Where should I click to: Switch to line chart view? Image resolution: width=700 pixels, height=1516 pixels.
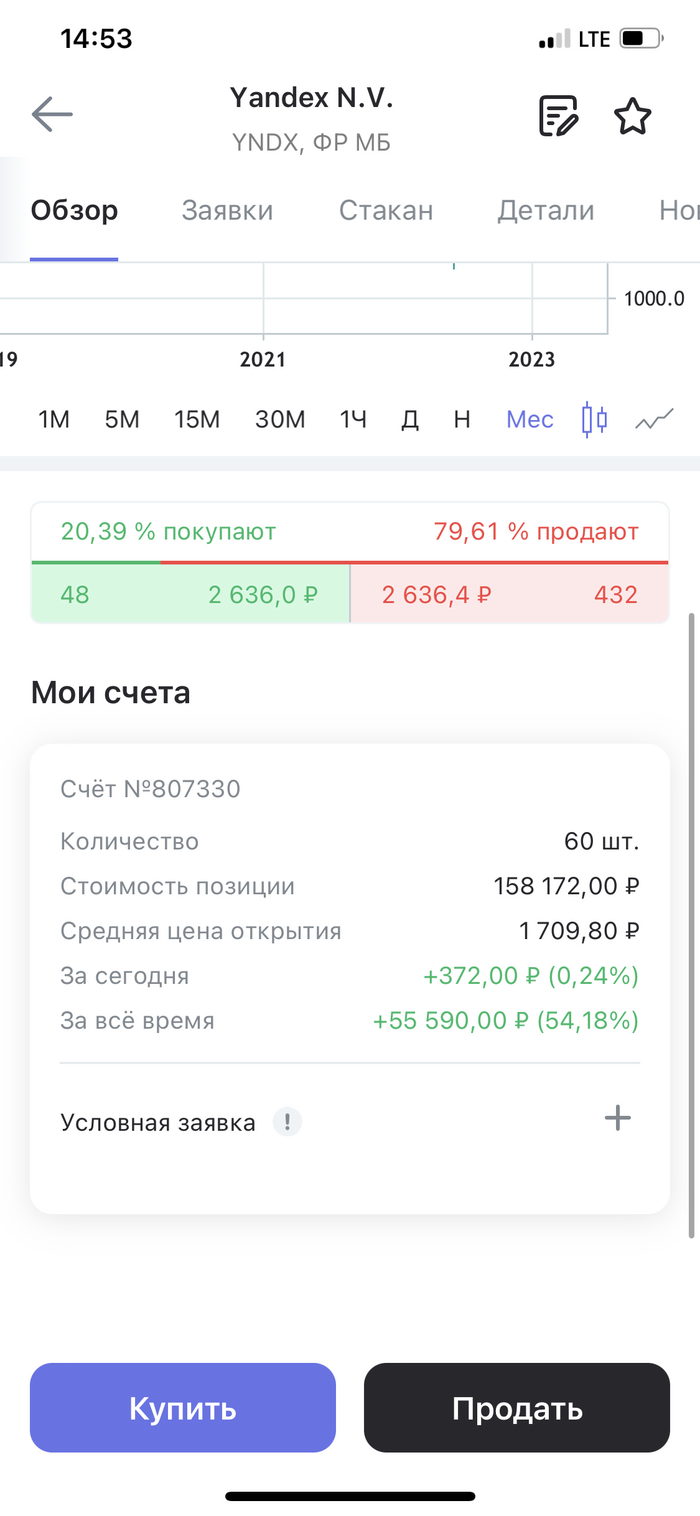click(655, 419)
